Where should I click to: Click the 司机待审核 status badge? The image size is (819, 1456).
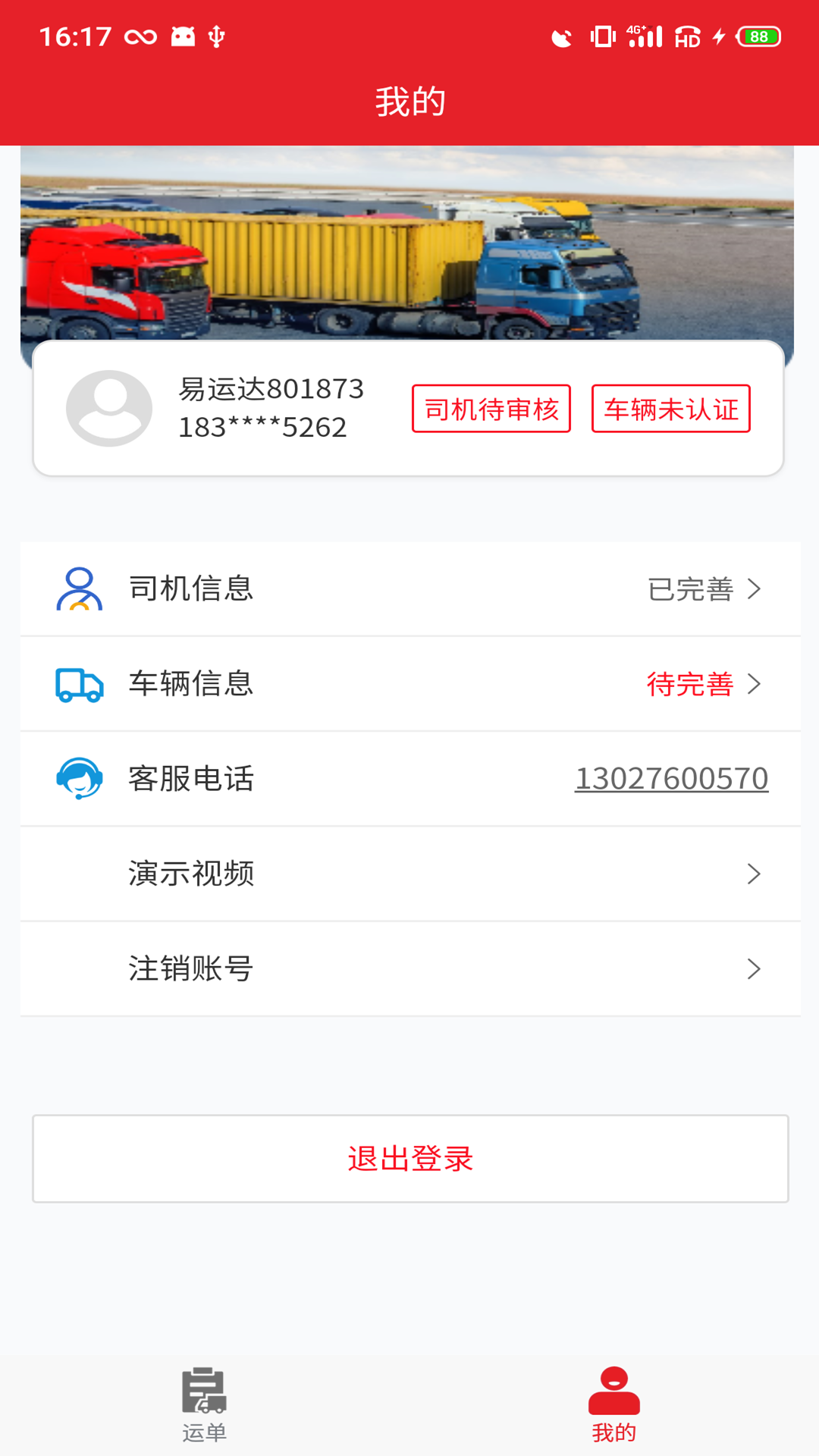coord(491,409)
